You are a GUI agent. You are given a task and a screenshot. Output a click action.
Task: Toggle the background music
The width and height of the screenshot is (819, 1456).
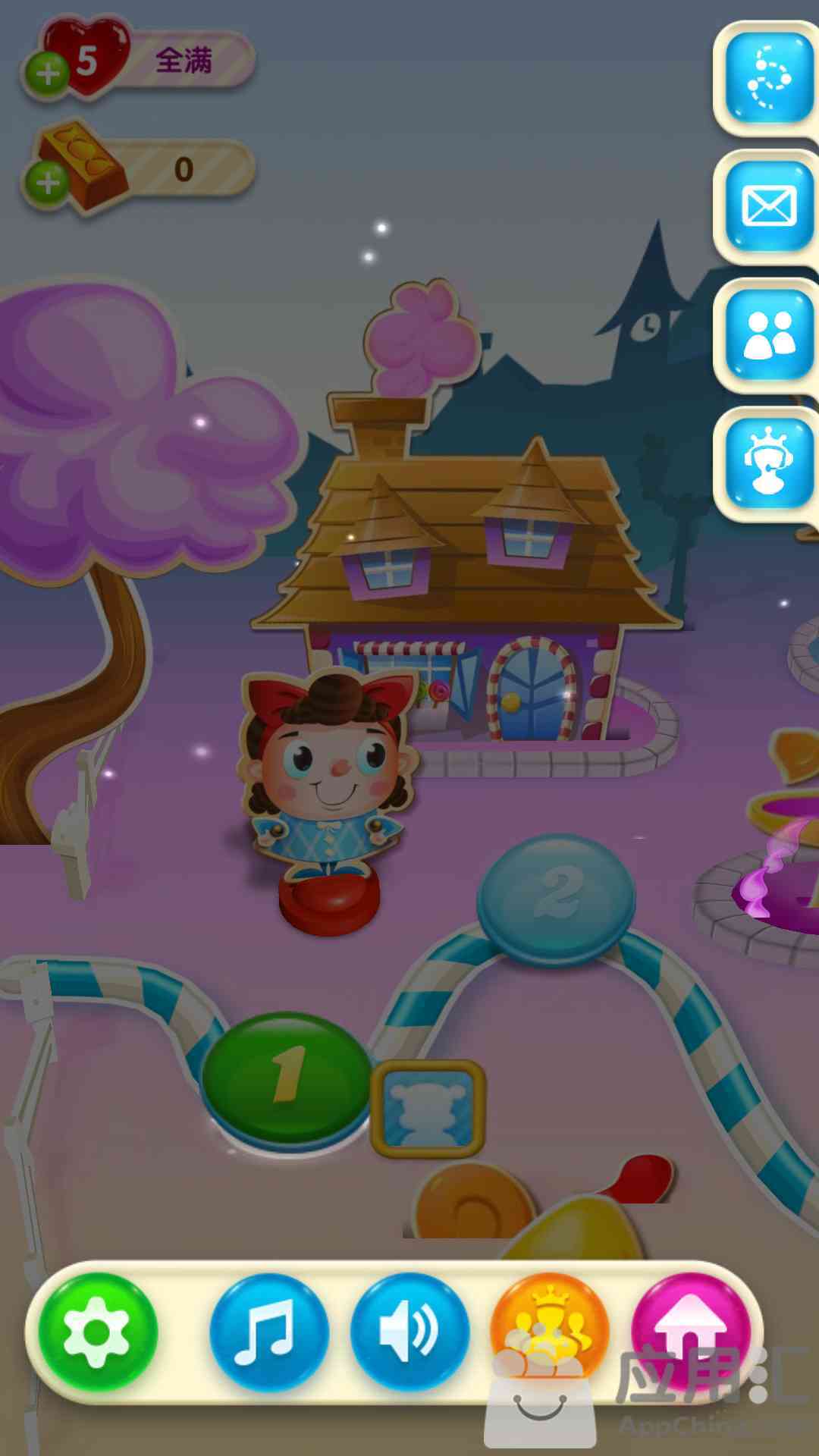[x=268, y=1331]
